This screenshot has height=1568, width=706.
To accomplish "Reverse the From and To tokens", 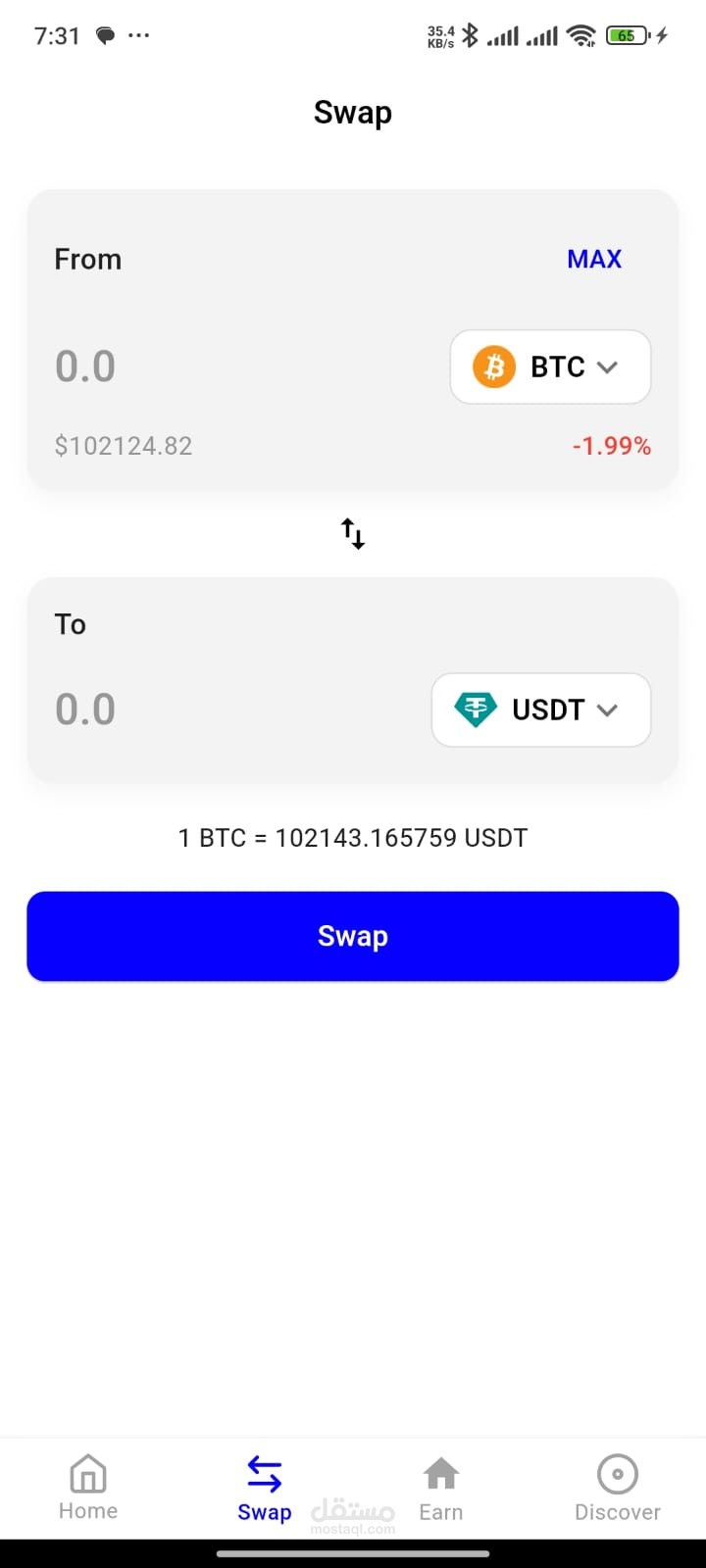I will point(353,534).
